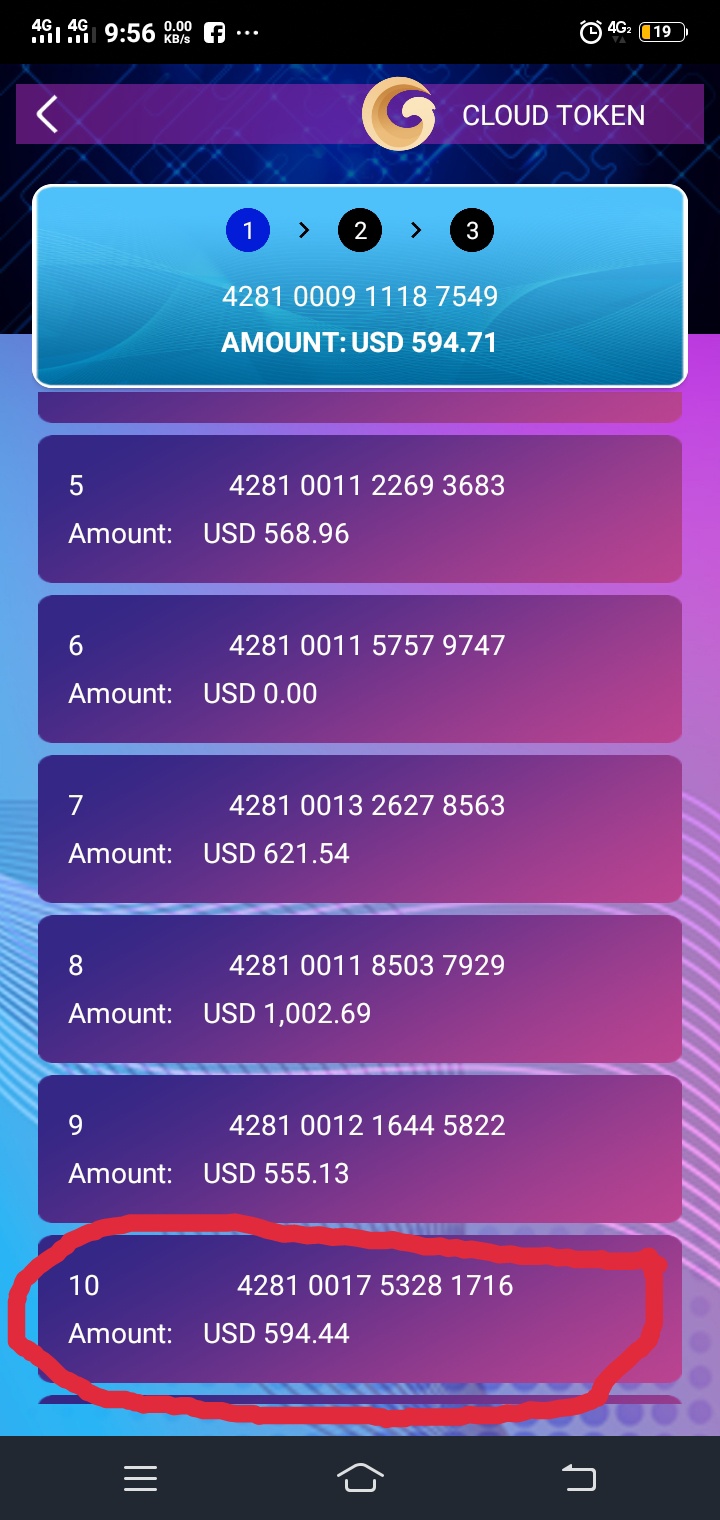
Task: Tap the system home button
Action: point(360,1478)
